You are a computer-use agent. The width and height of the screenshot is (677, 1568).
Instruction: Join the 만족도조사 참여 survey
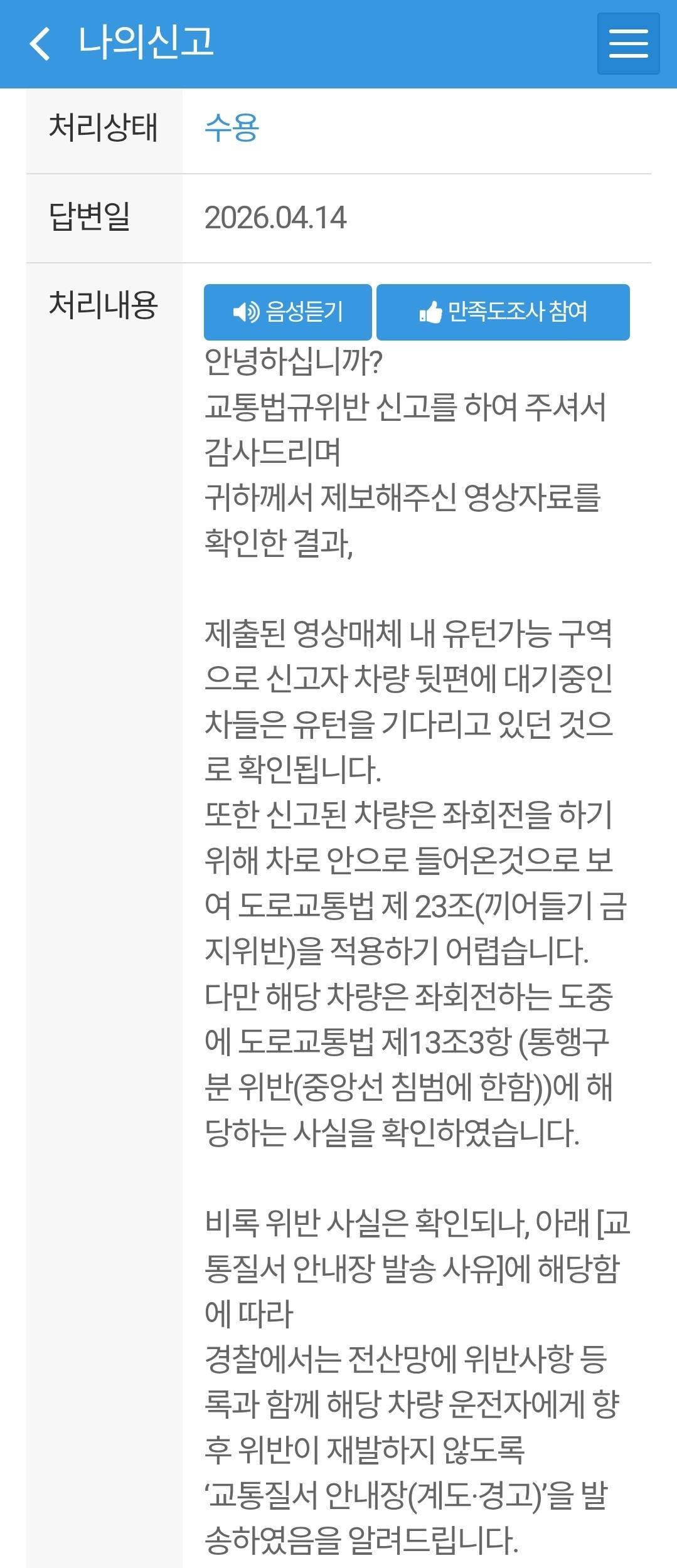coord(503,312)
